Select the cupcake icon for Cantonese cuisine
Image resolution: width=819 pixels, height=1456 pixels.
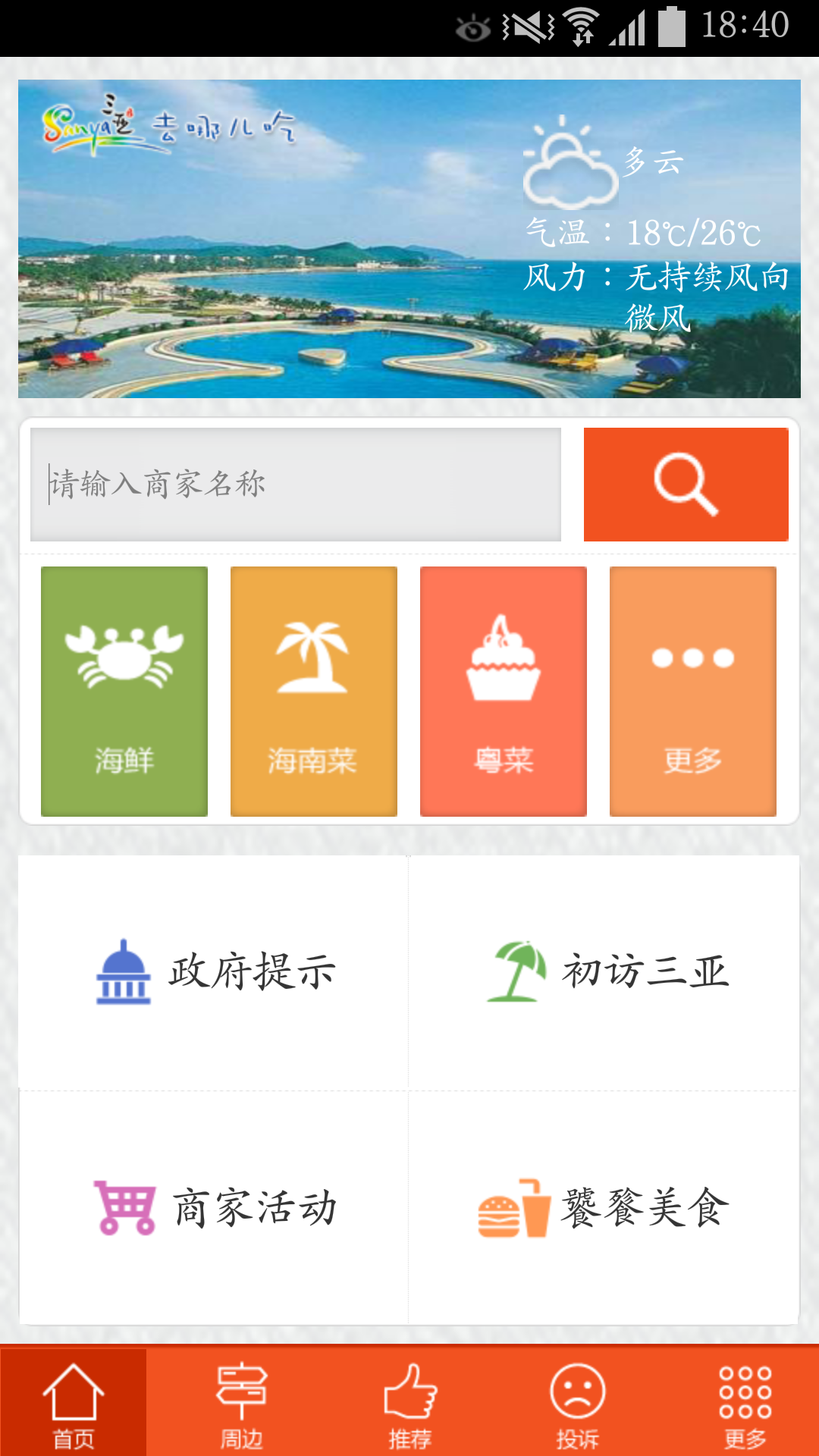[x=503, y=660]
